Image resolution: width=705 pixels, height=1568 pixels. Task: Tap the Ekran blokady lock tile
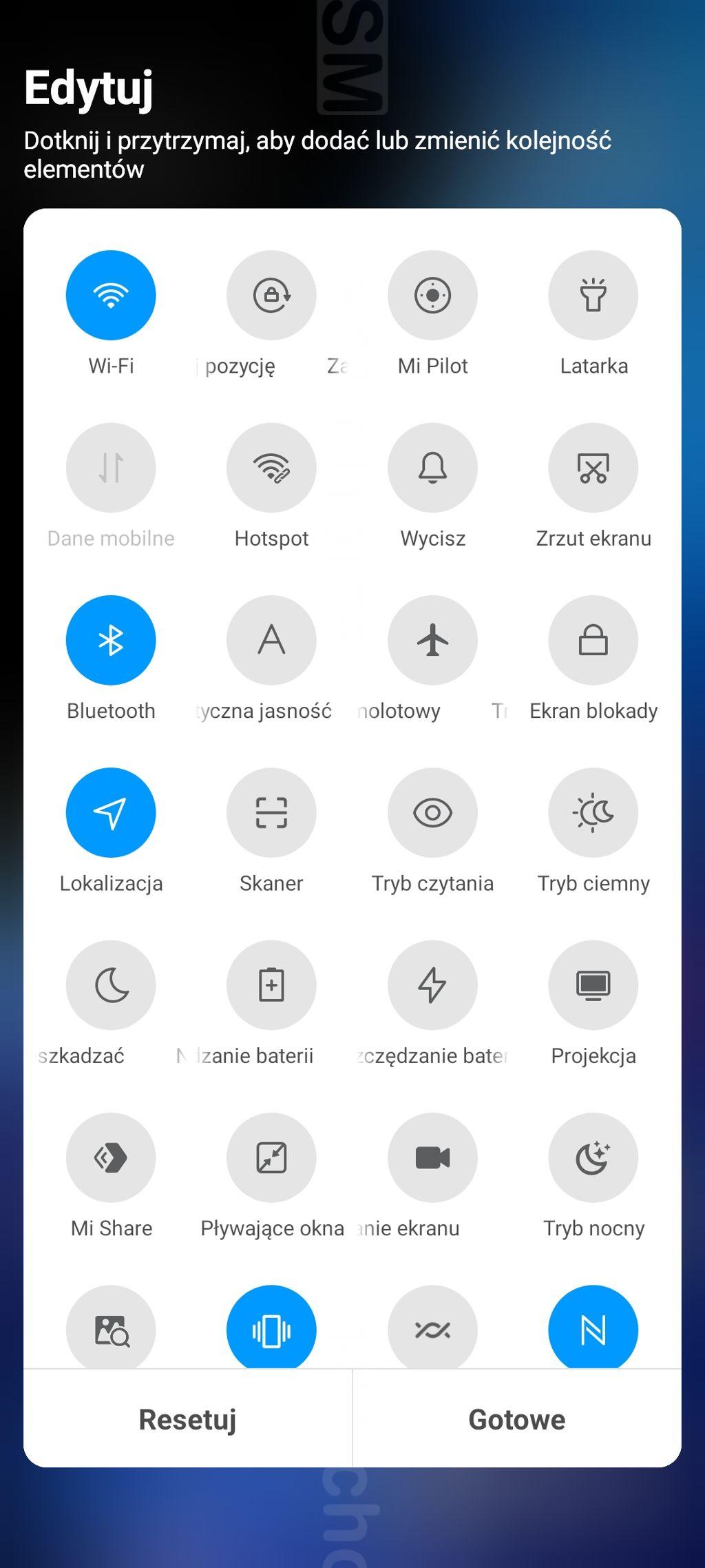(x=593, y=640)
